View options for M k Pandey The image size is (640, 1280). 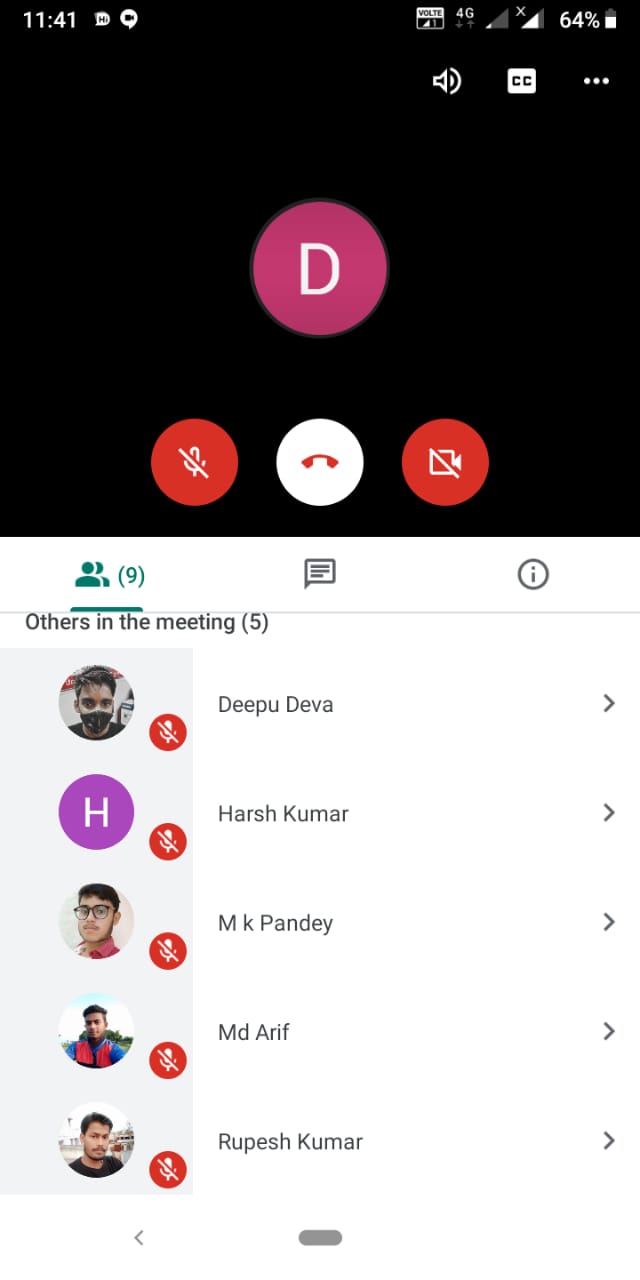pos(608,922)
